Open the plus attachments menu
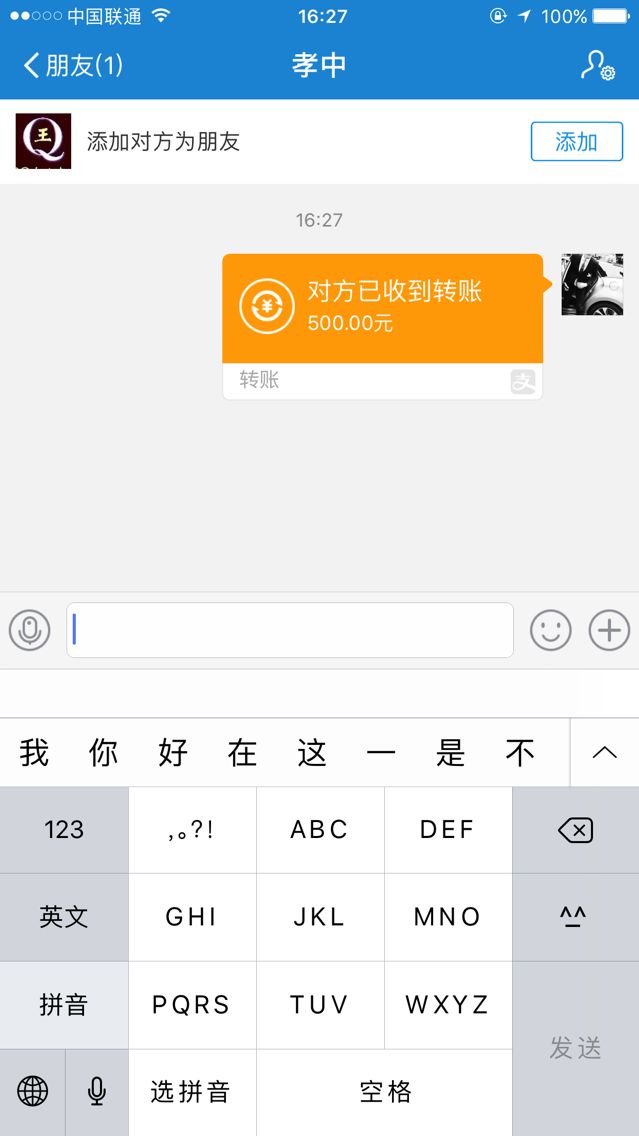Viewport: 639px width, 1136px height. pyautogui.click(x=609, y=630)
